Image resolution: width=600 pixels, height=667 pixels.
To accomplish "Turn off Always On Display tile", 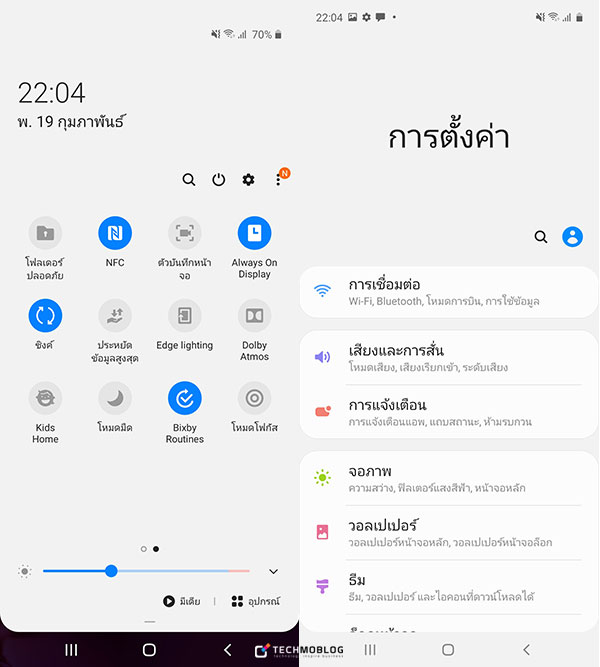I will pyautogui.click(x=254, y=234).
